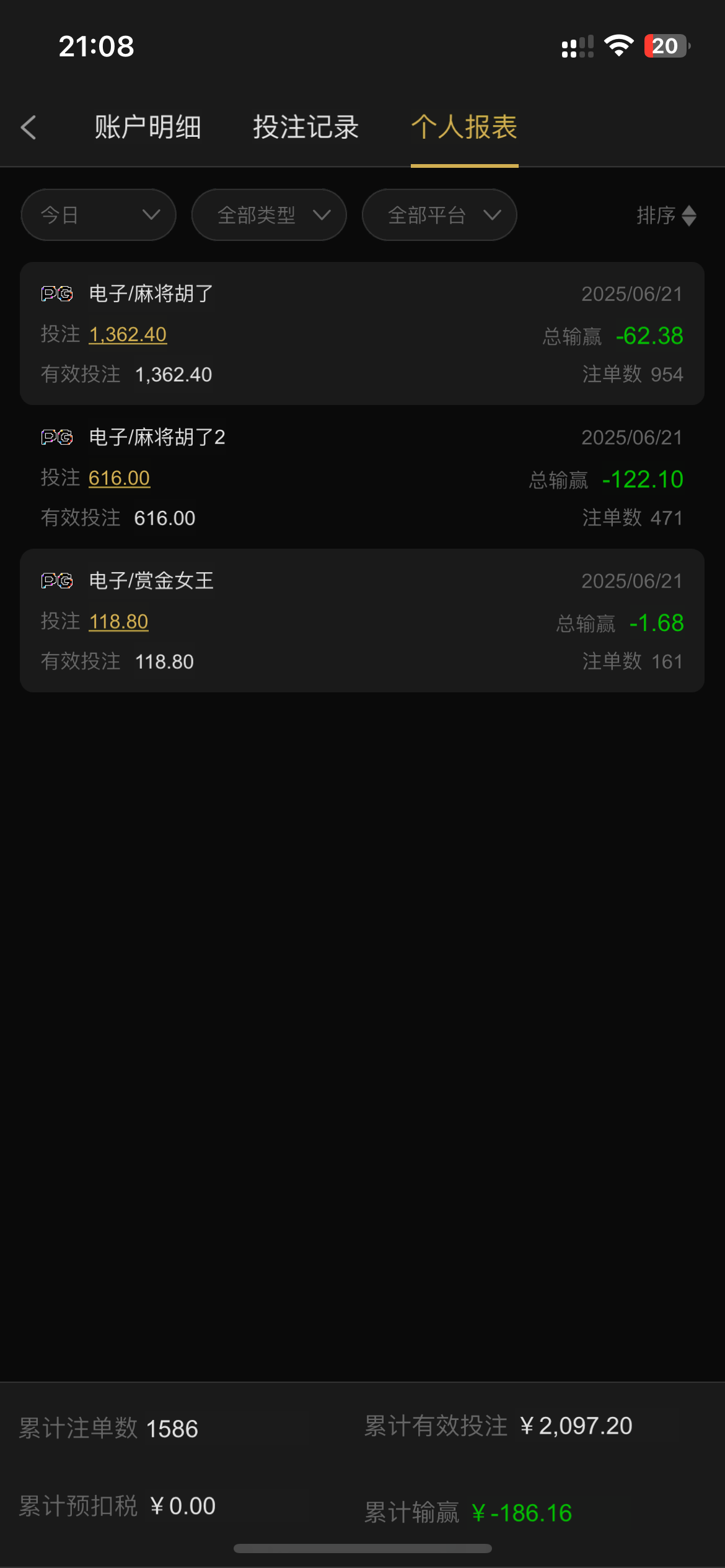Open the underlined 616.00 bet link
The width and height of the screenshot is (725, 1568).
tap(119, 478)
